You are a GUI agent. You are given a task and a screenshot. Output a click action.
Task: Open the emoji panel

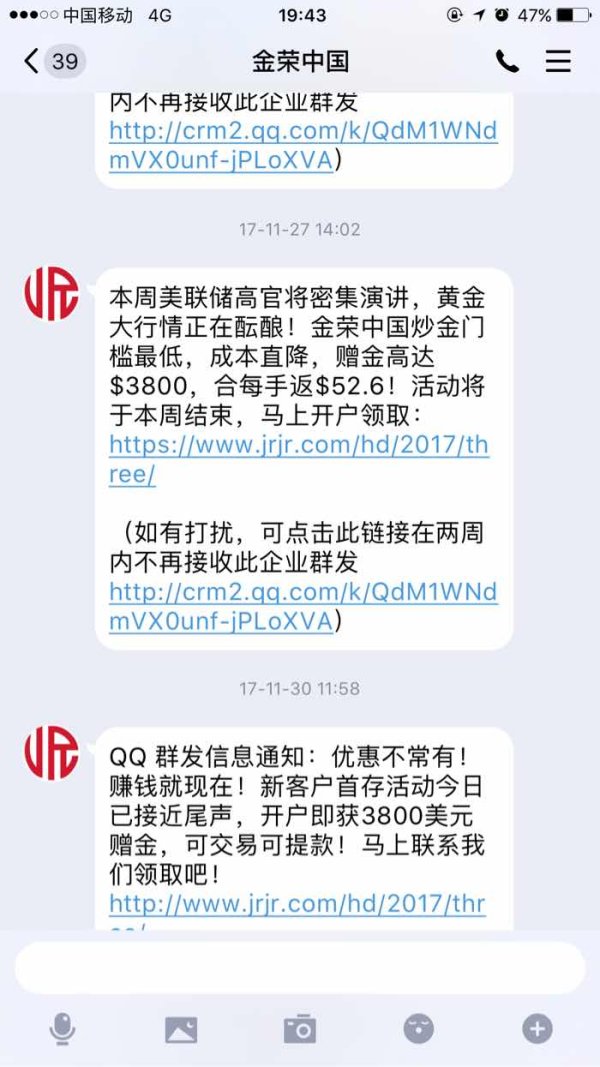point(418,1029)
